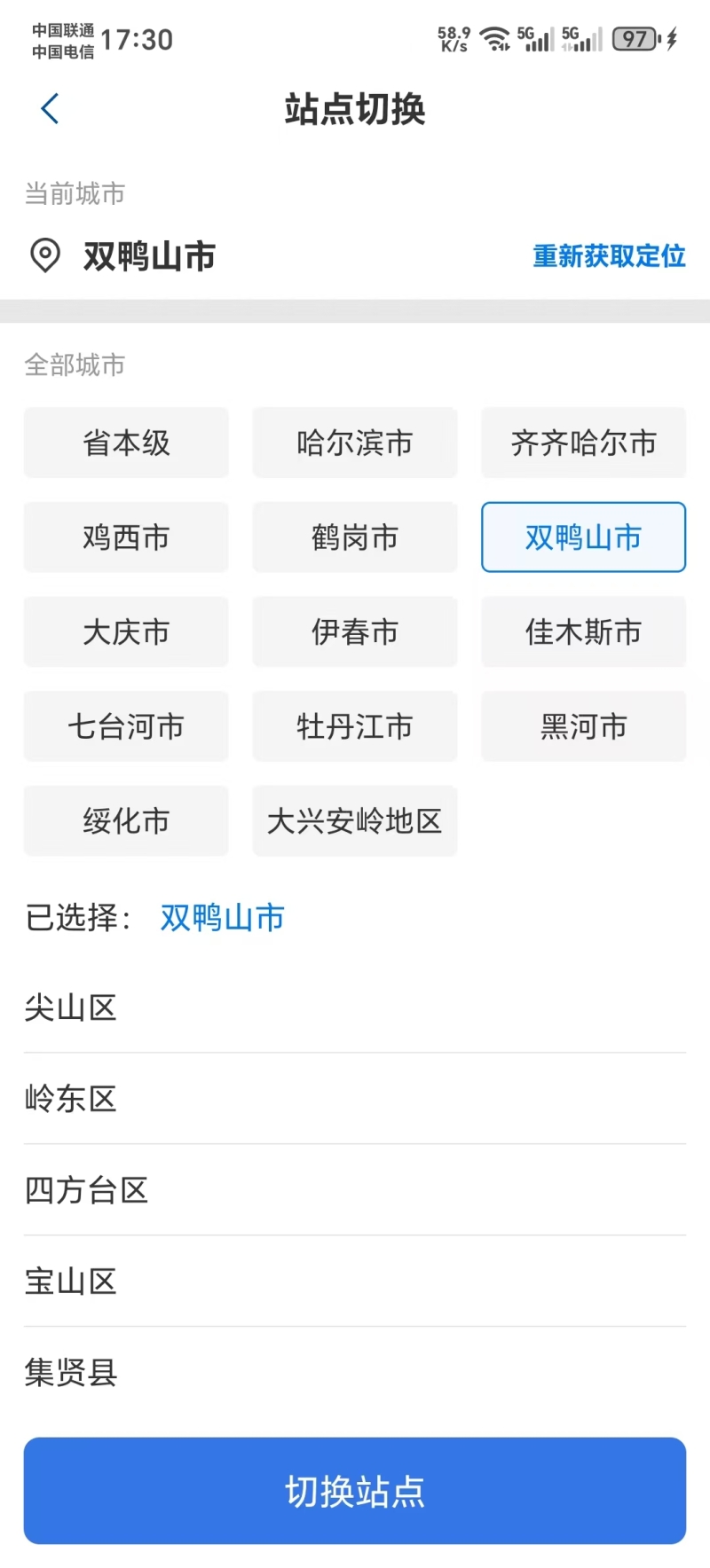Tap the highlighted 双鸭山市 chip

click(583, 537)
